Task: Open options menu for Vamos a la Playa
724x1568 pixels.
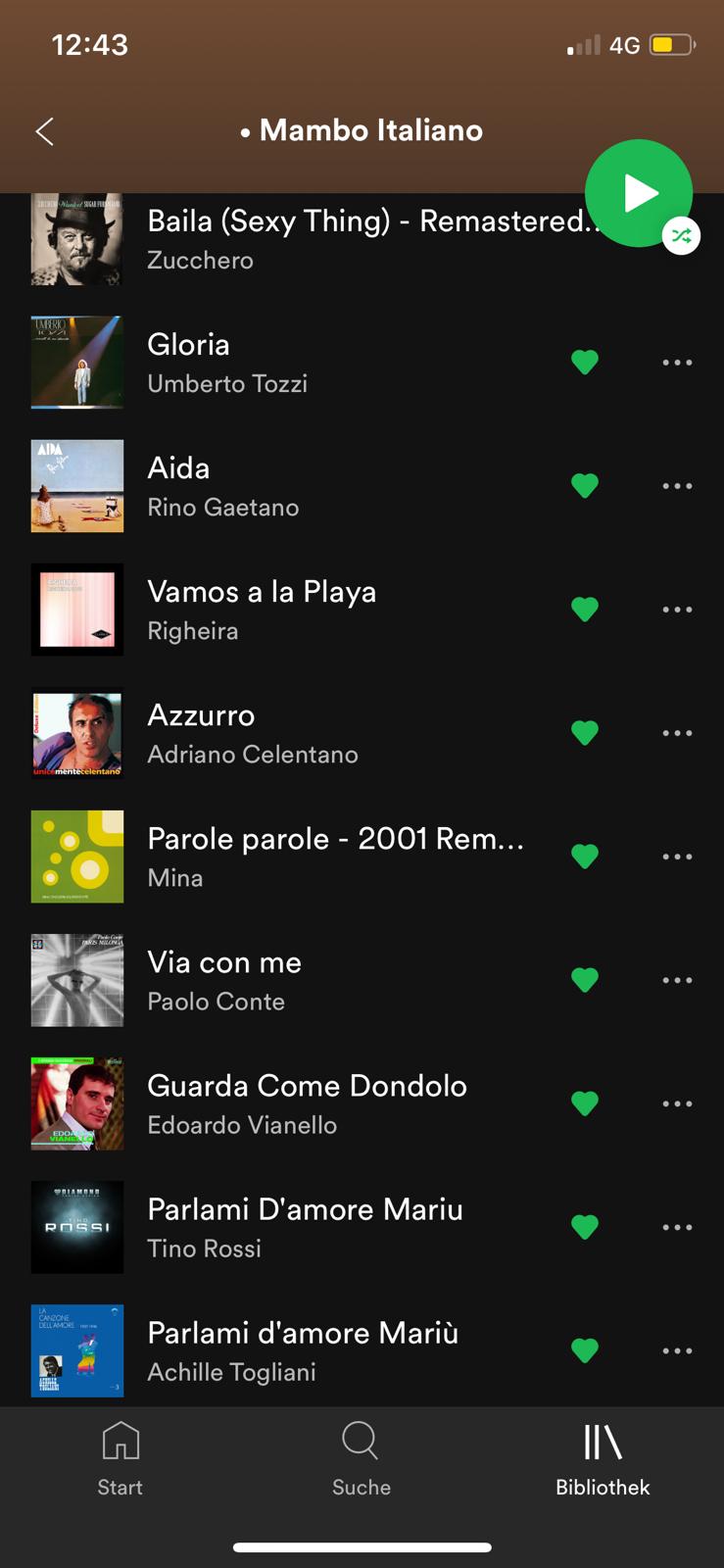Action: (677, 610)
